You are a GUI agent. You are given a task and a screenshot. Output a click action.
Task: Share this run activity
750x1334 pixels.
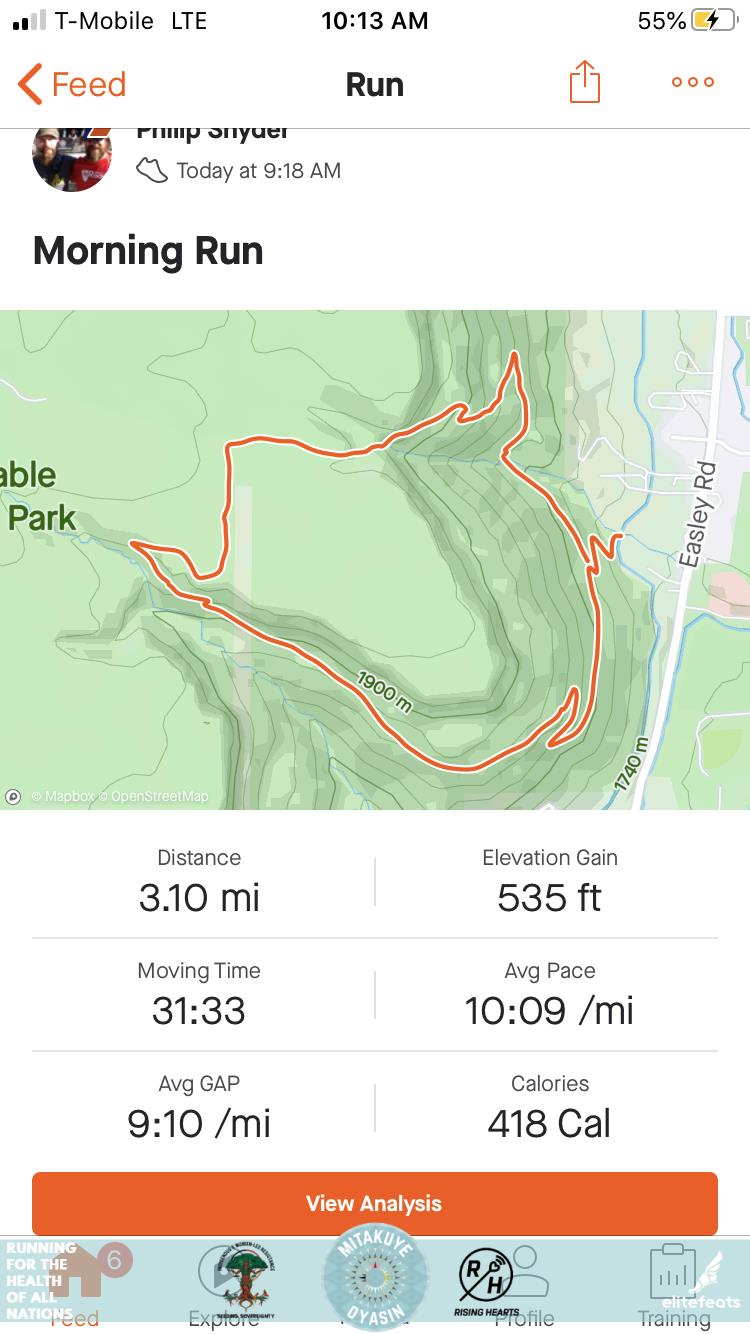[x=585, y=82]
